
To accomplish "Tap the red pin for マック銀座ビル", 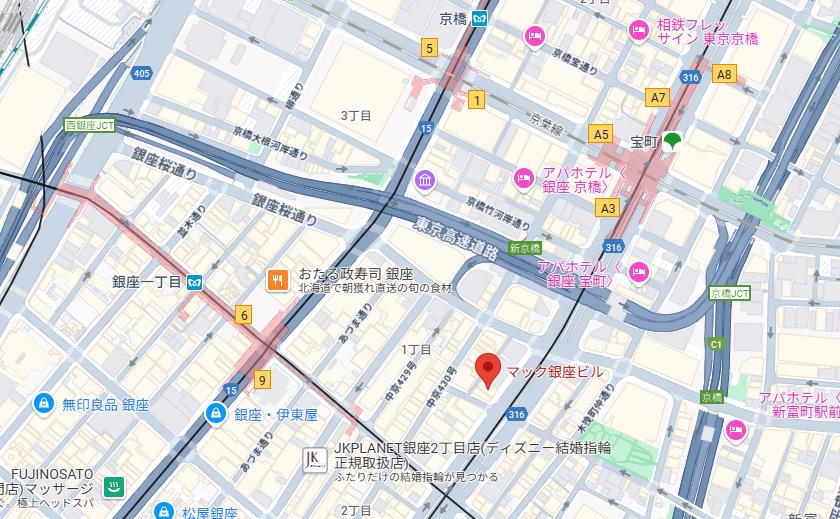I will click(x=487, y=369).
